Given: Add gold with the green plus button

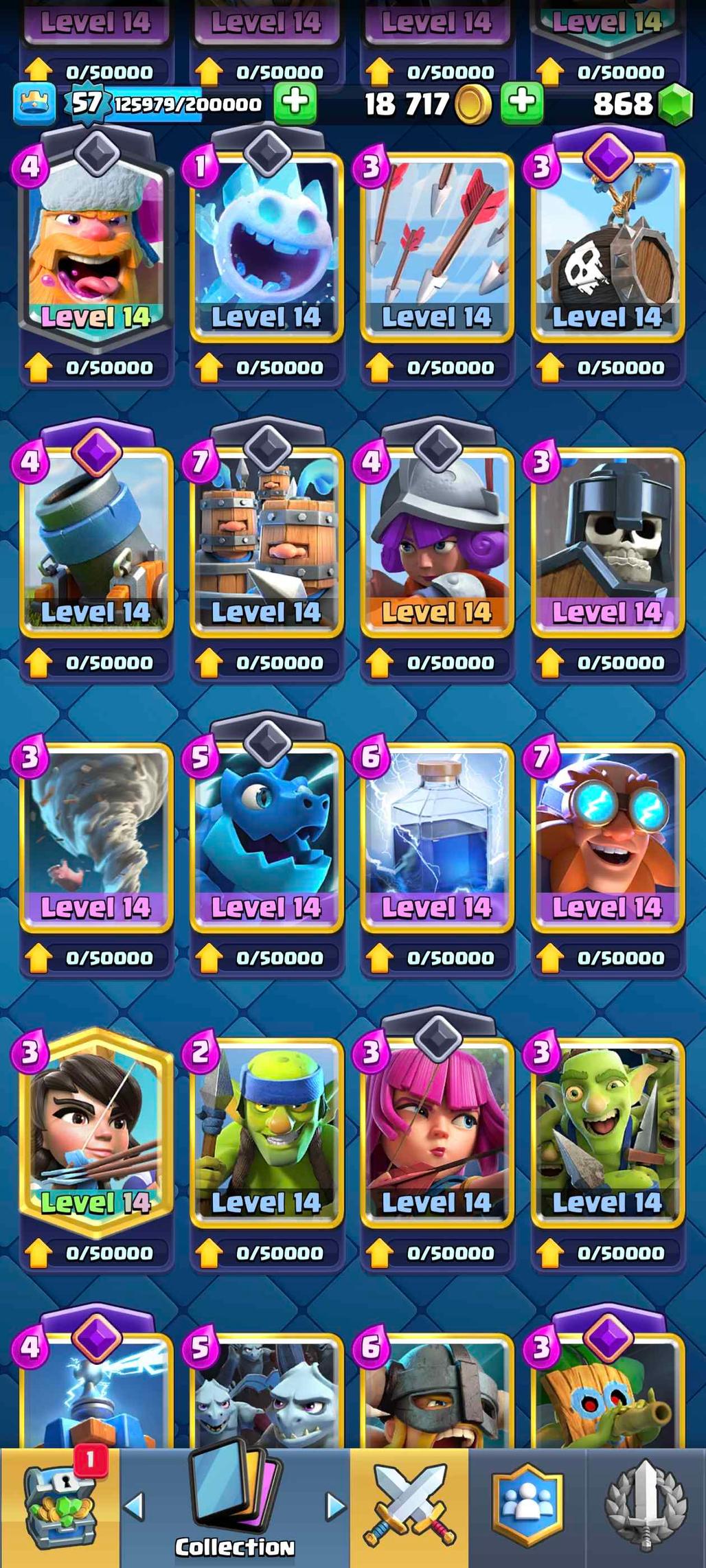Looking at the screenshot, I should tap(522, 103).
